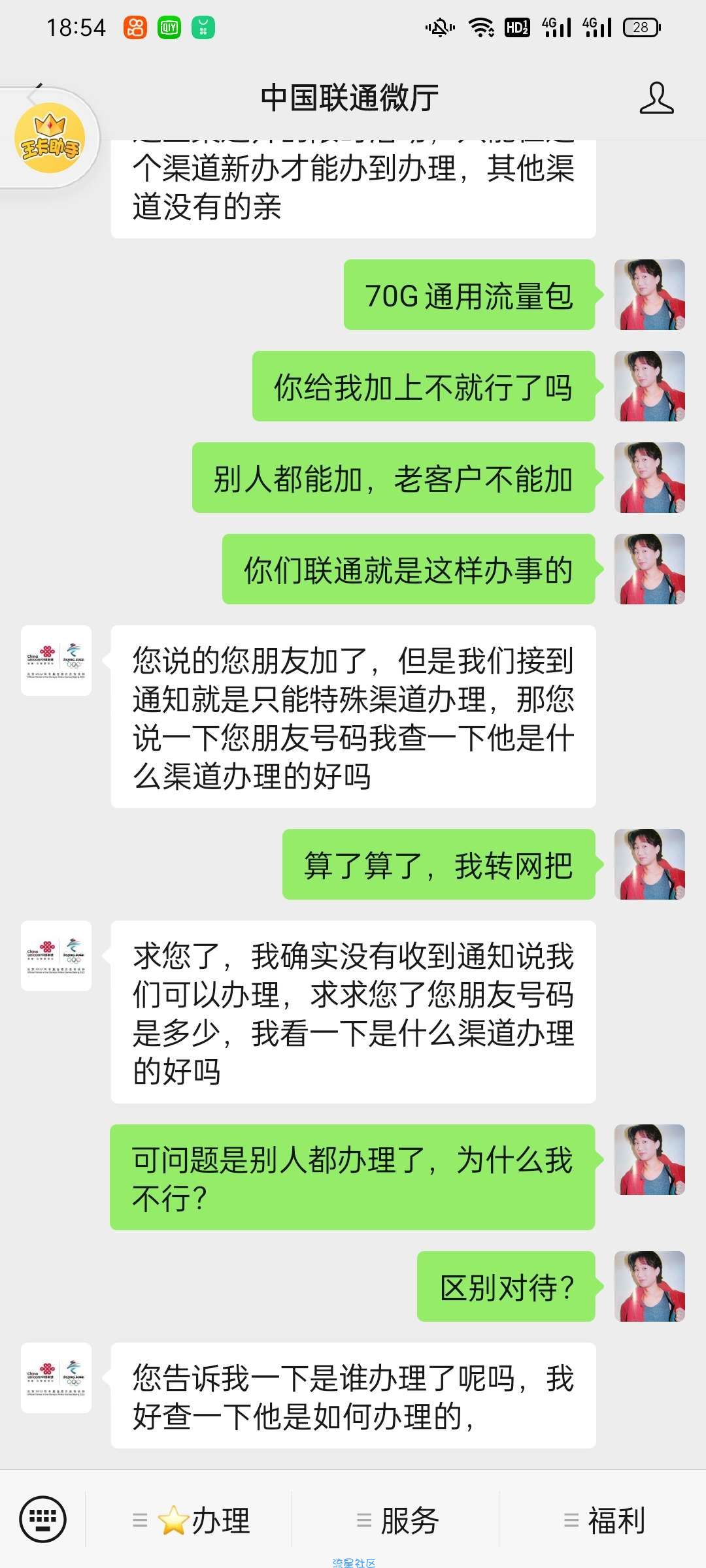
Task: Switch to keyboard input mode
Action: pyautogui.click(x=42, y=1519)
